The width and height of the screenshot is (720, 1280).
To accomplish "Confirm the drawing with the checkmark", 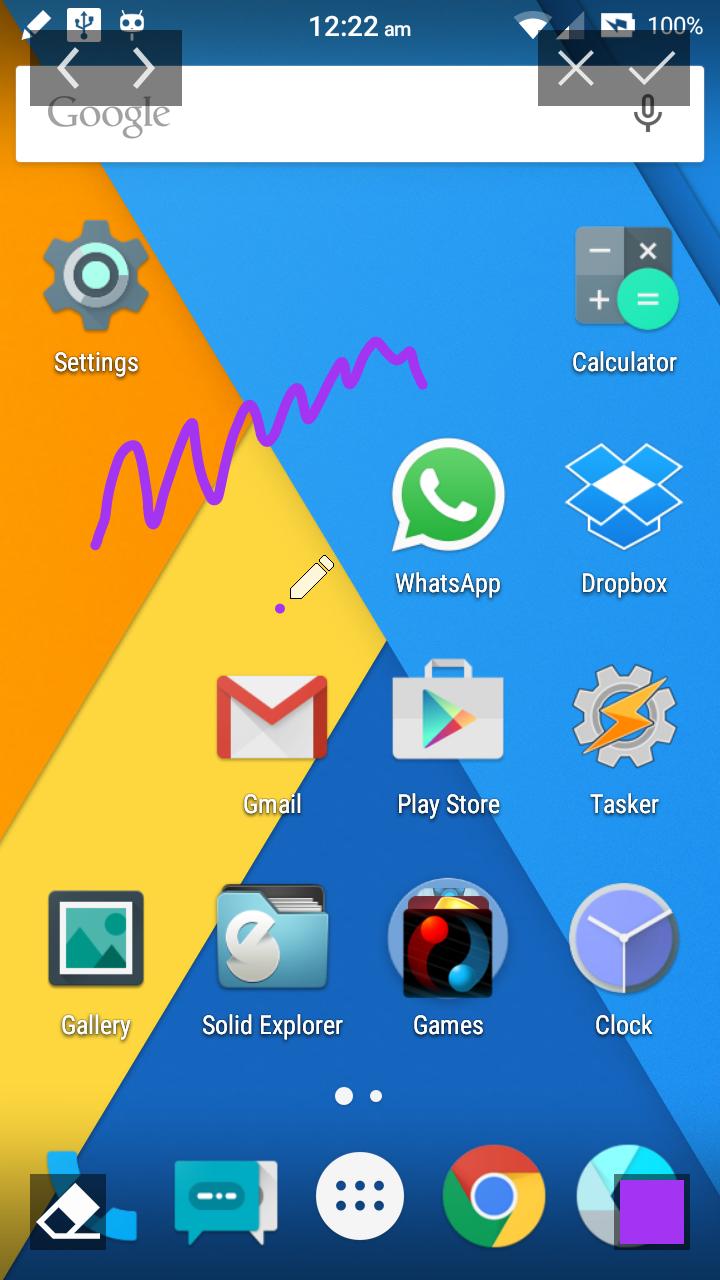I will point(652,68).
